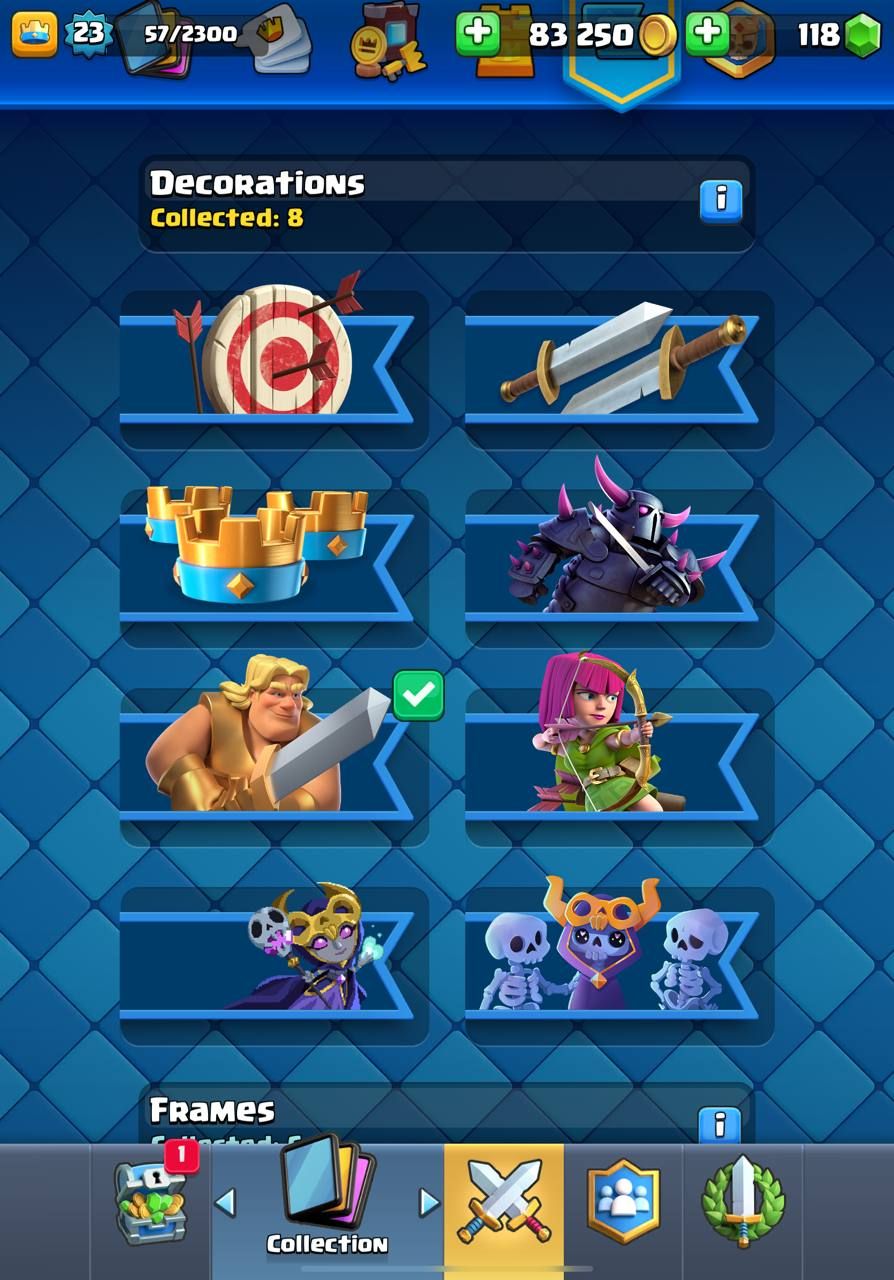Tap the right arrow beside Collection

point(429,1202)
